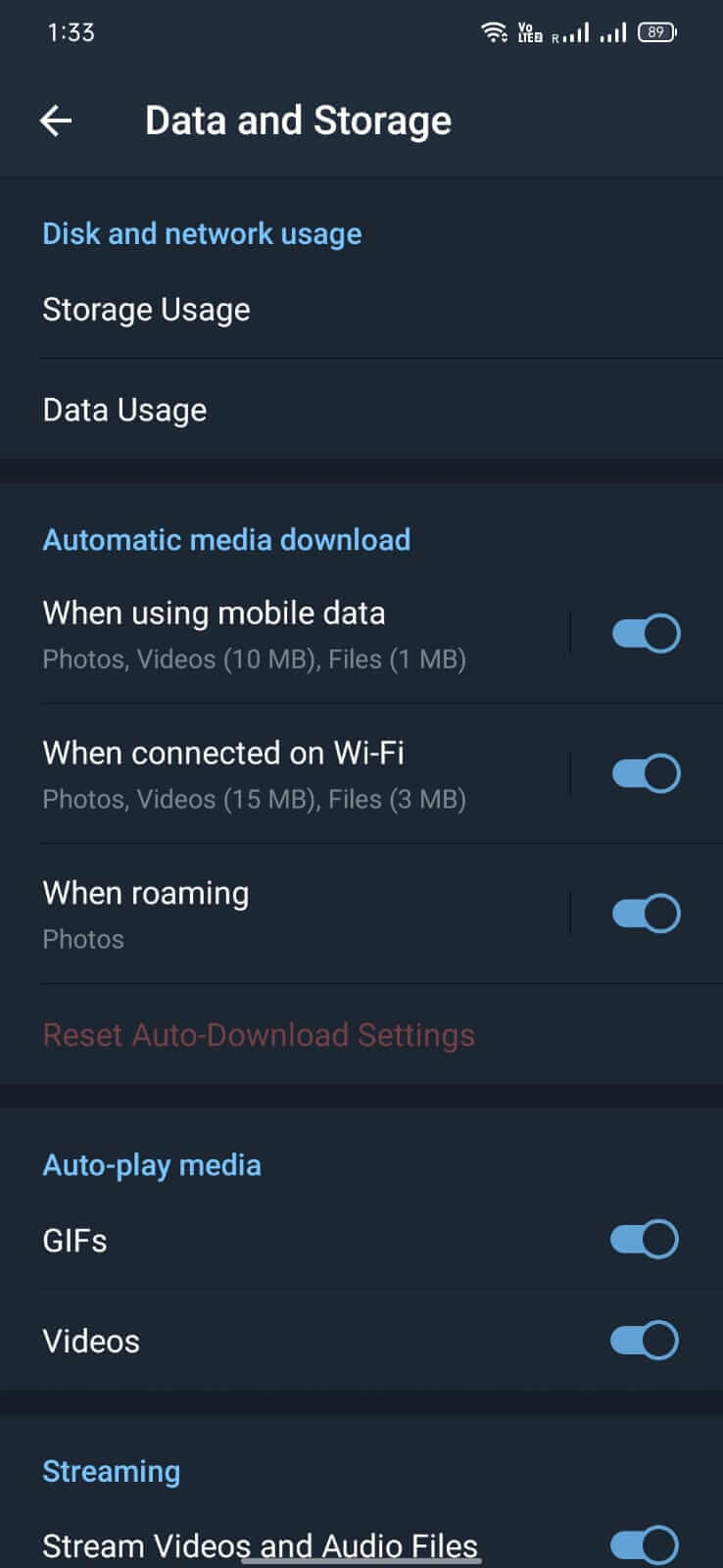Image resolution: width=723 pixels, height=1568 pixels.
Task: Disable Videos auto-play
Action: tap(643, 1340)
